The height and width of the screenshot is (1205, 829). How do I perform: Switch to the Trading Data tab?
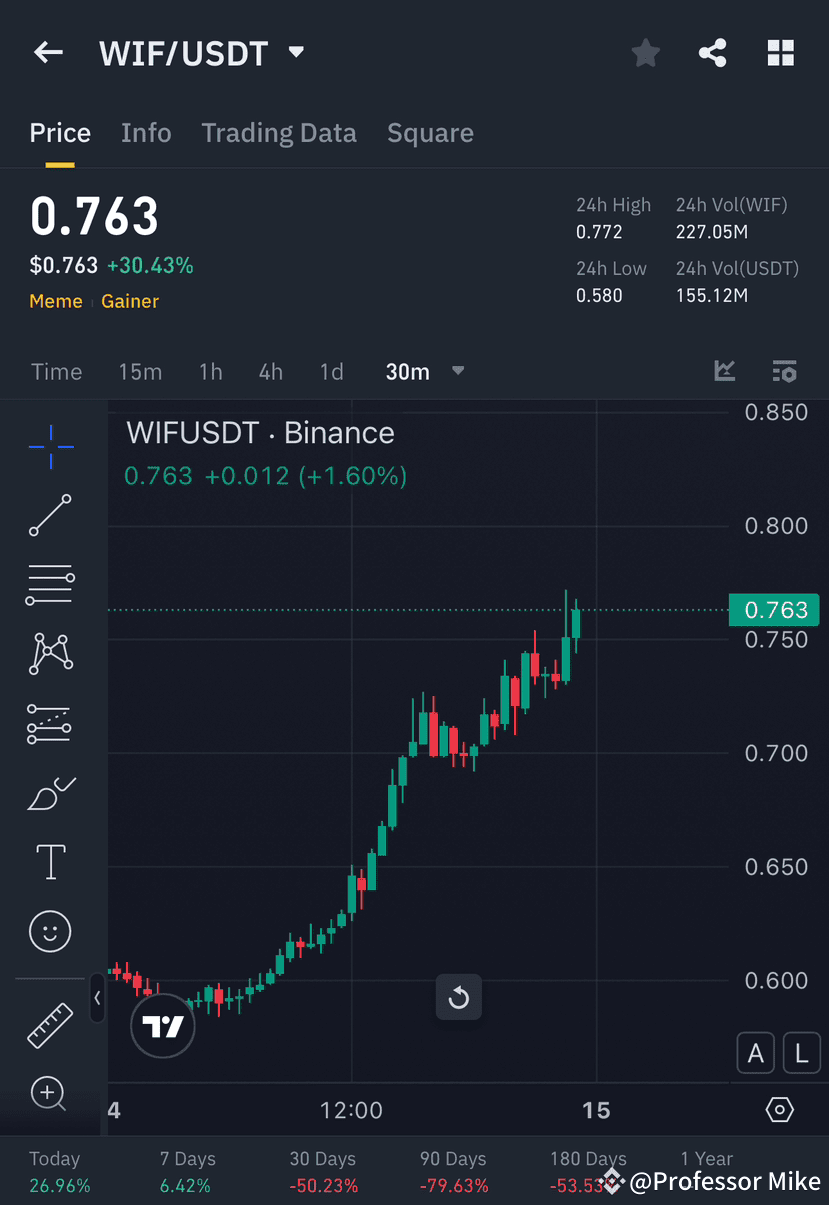click(x=279, y=132)
